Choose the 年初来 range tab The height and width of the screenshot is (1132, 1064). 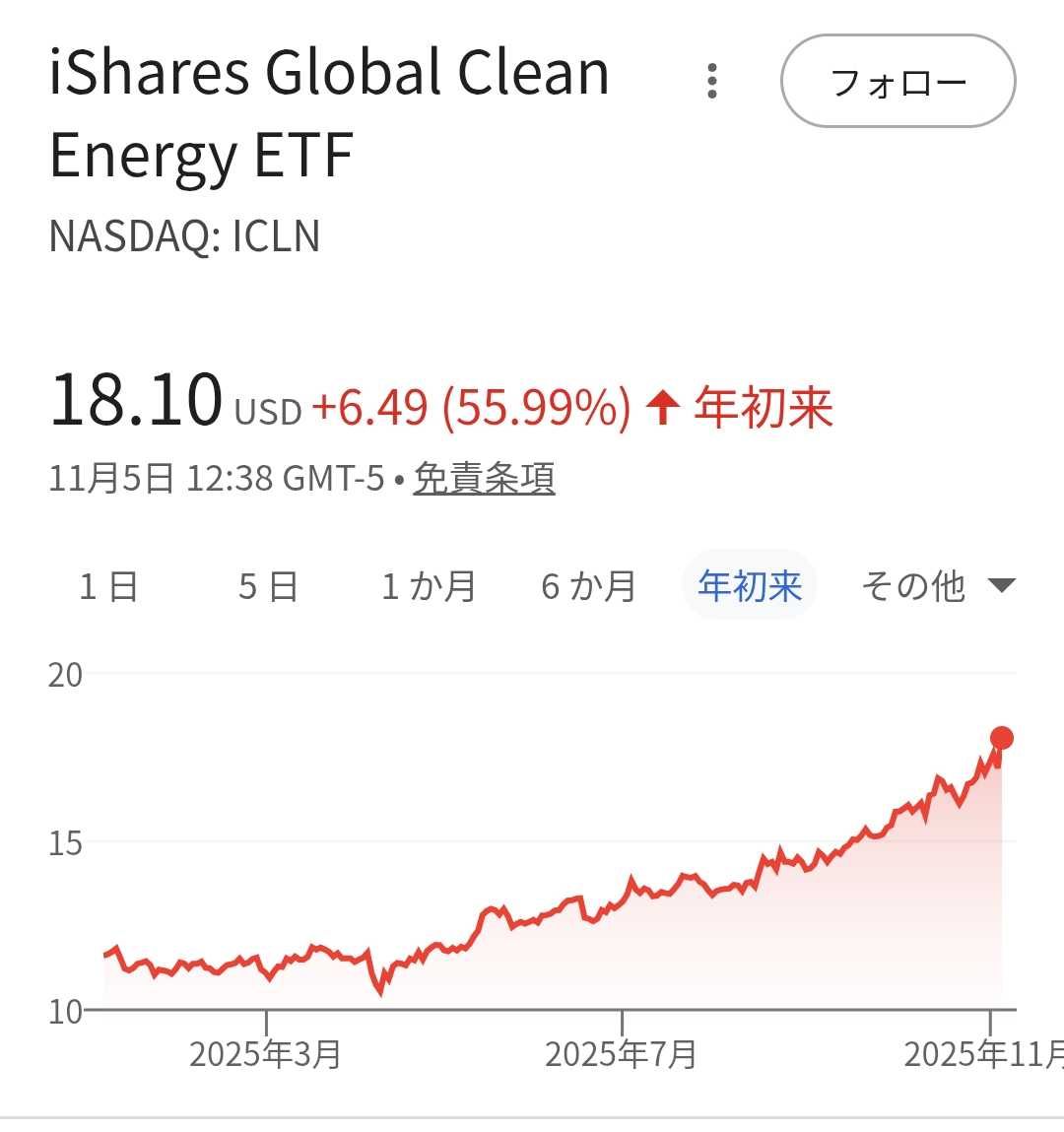(x=750, y=586)
